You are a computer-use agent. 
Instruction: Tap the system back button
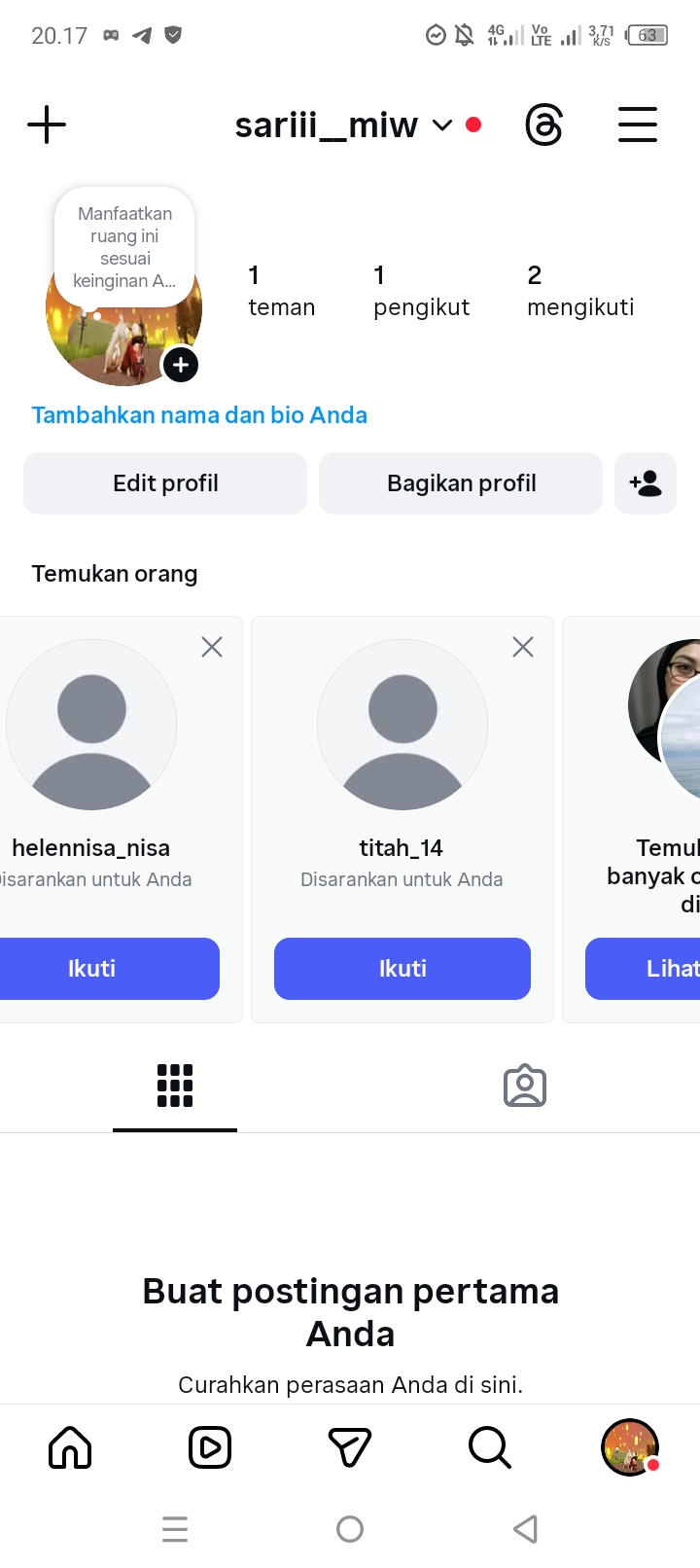525,1529
